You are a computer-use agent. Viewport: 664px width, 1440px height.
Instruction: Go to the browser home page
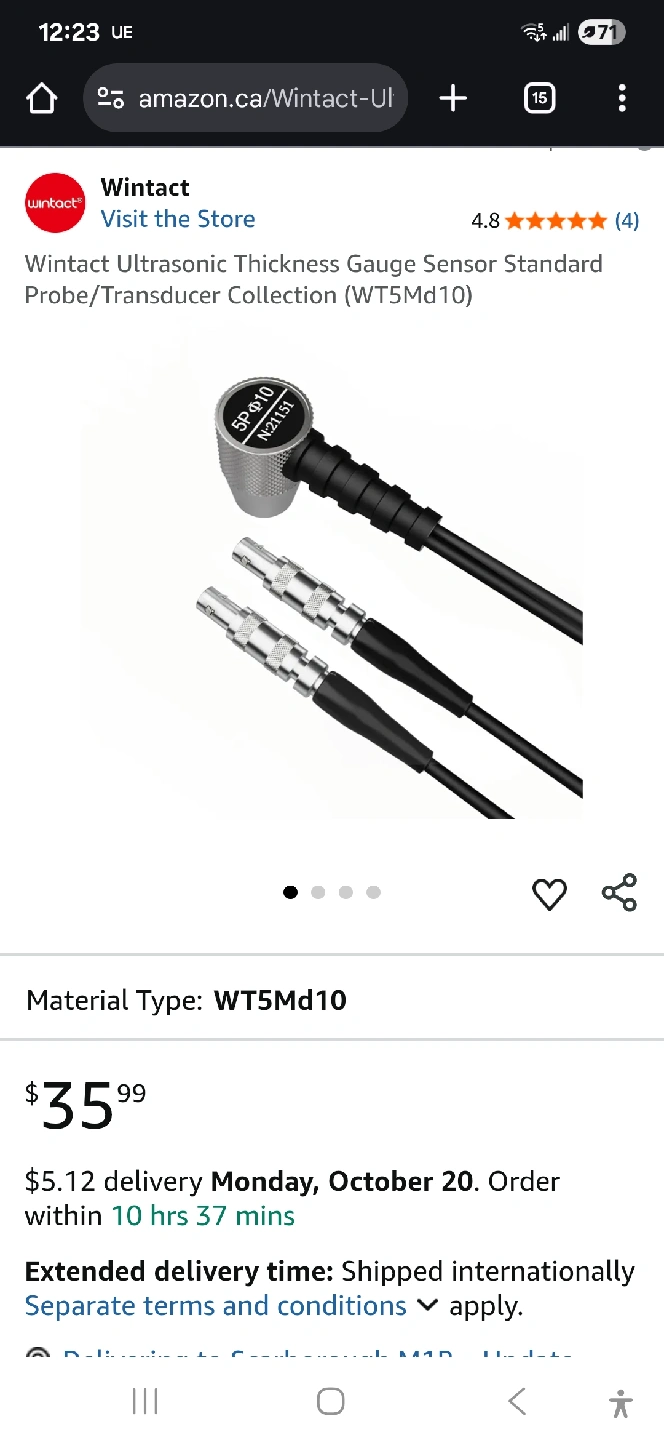click(x=41, y=98)
